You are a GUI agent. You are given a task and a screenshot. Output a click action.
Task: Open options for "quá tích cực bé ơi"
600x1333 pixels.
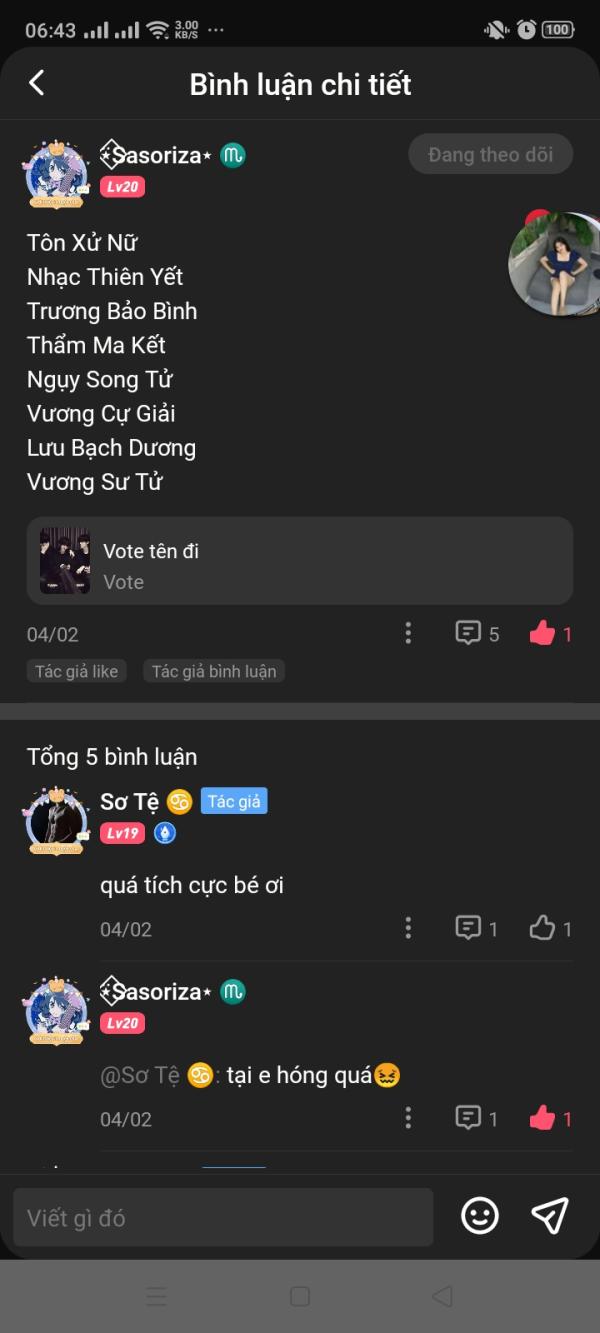point(408,929)
